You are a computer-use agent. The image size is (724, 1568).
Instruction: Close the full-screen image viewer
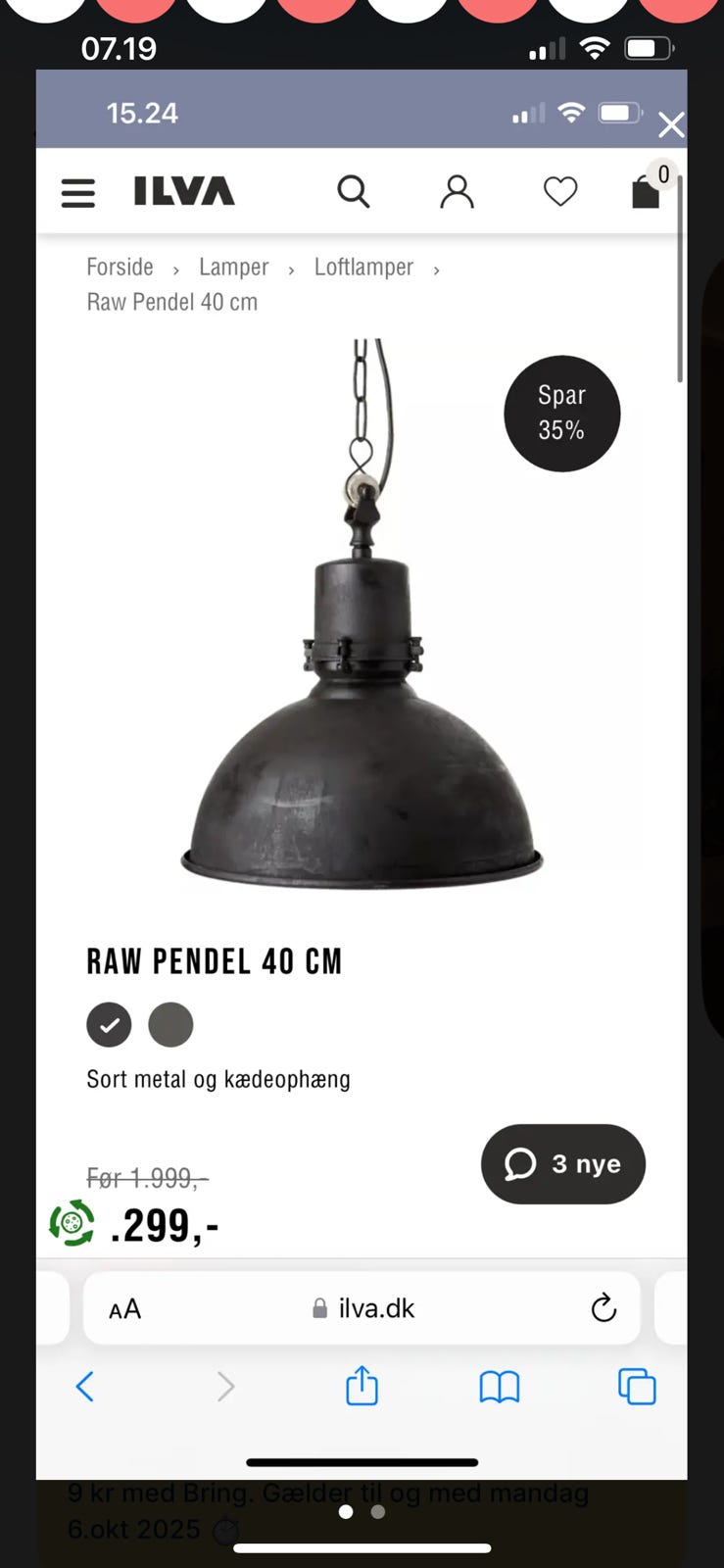671,125
